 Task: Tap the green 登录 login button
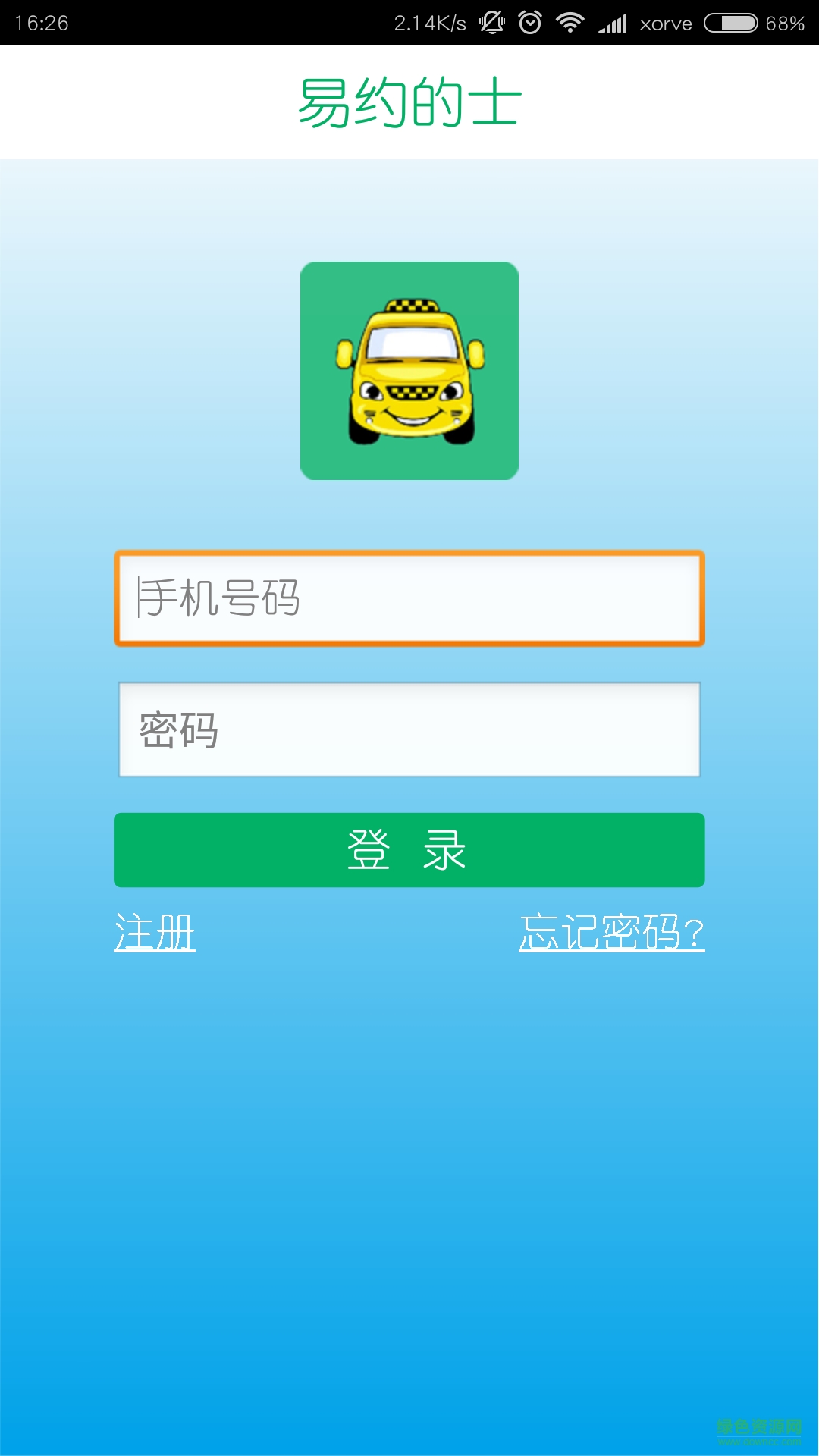coord(409,849)
